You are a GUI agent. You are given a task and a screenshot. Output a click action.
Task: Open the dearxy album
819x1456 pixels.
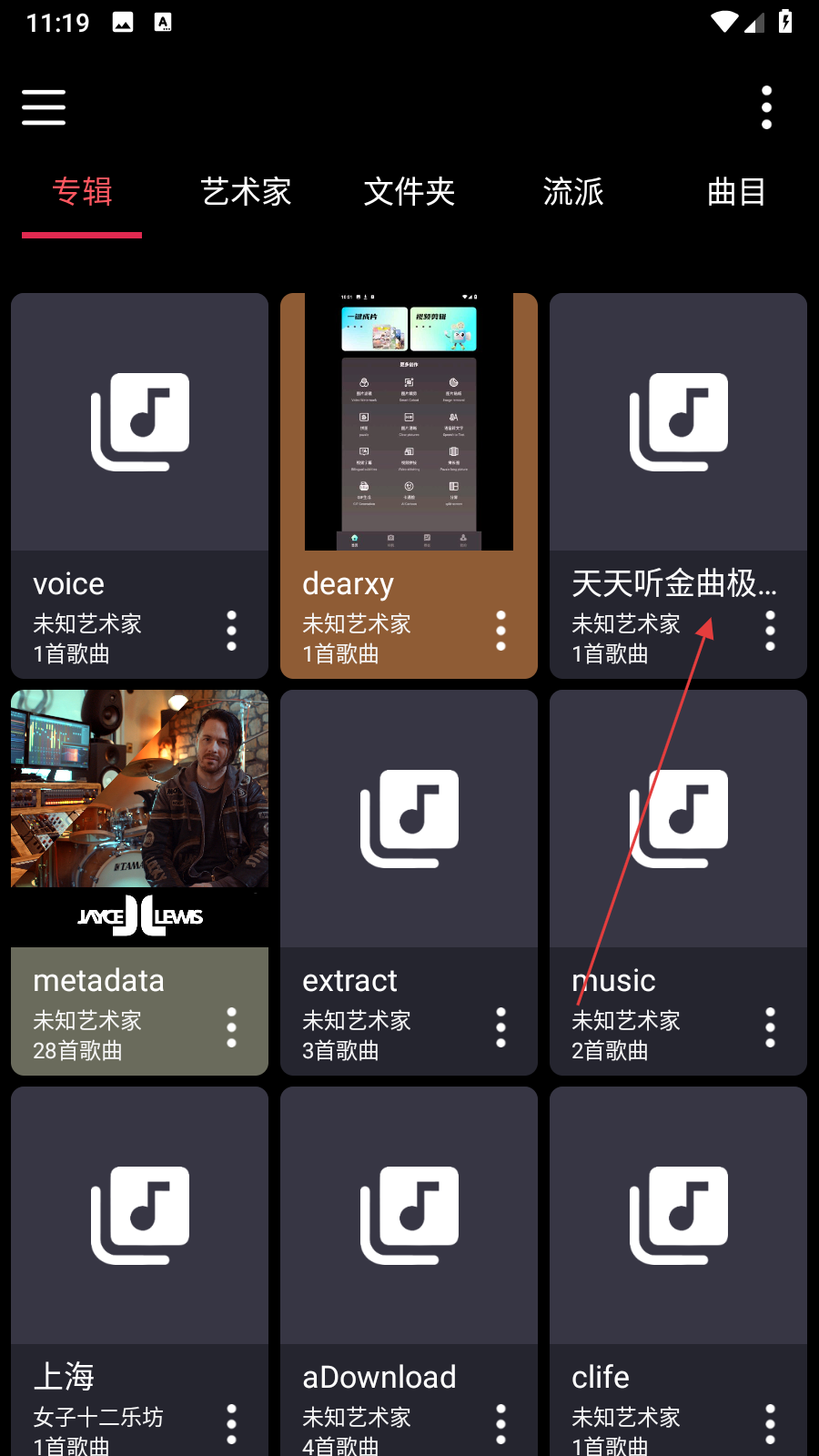(409, 423)
